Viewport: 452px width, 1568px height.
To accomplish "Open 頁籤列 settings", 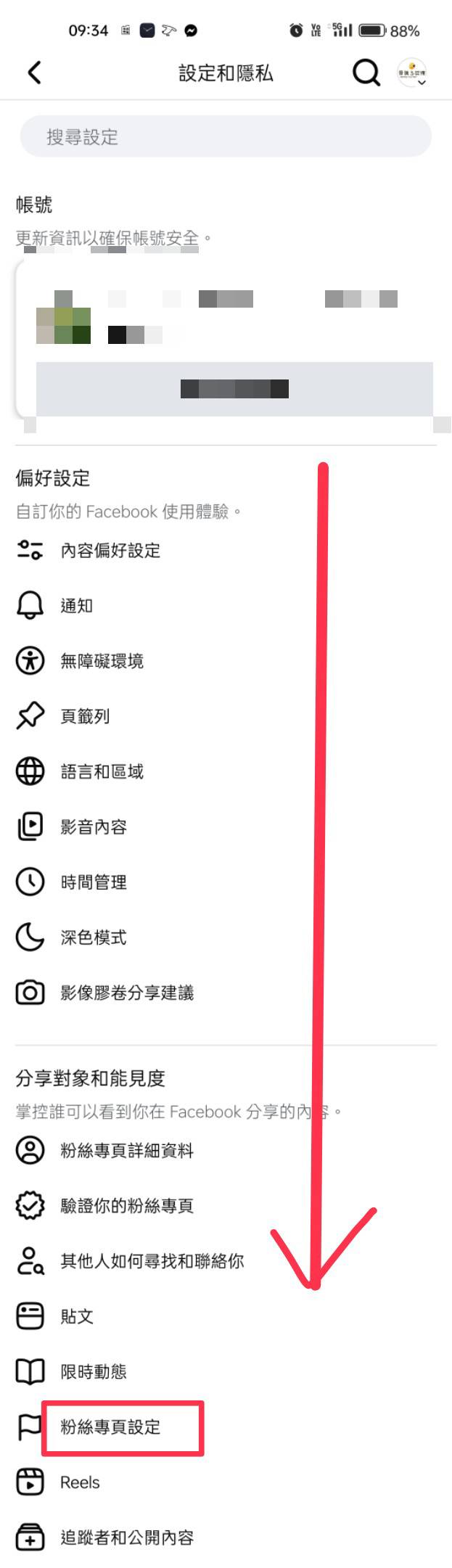I will [85, 716].
